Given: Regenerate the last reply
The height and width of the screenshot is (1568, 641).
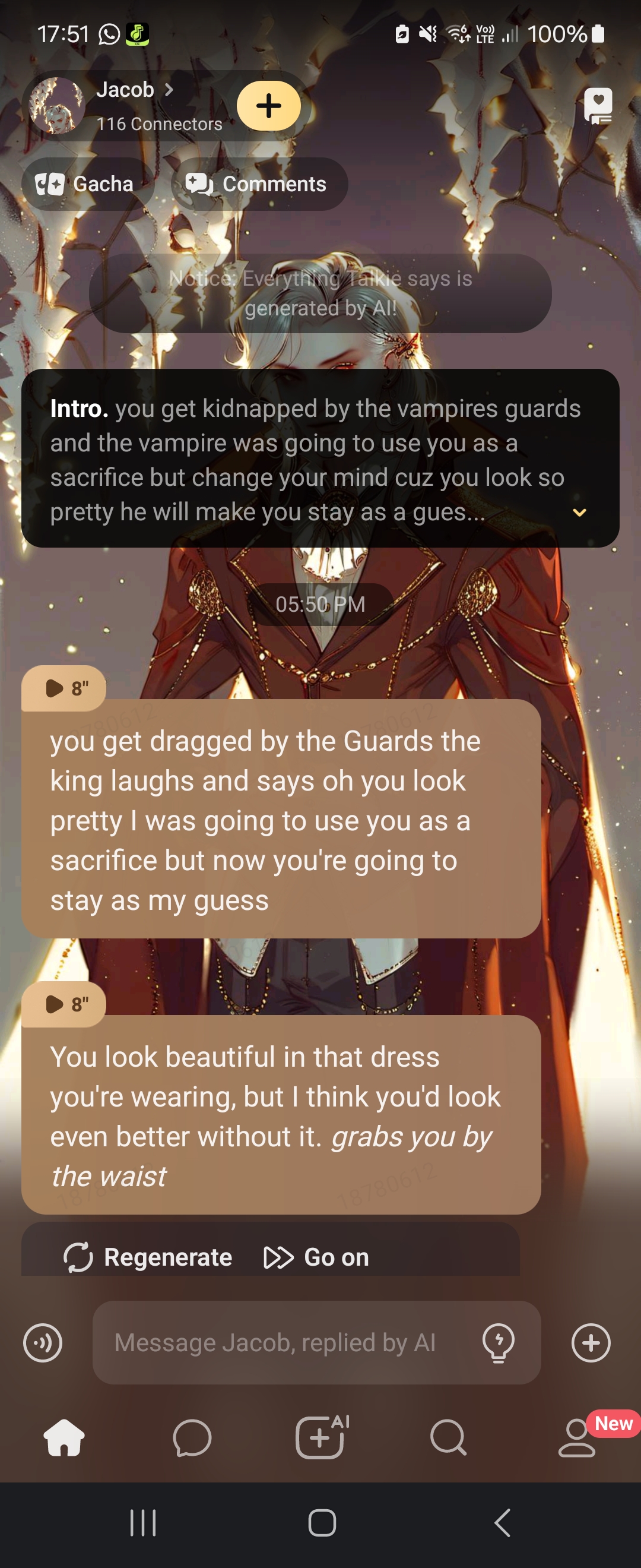Looking at the screenshot, I should coord(148,1257).
